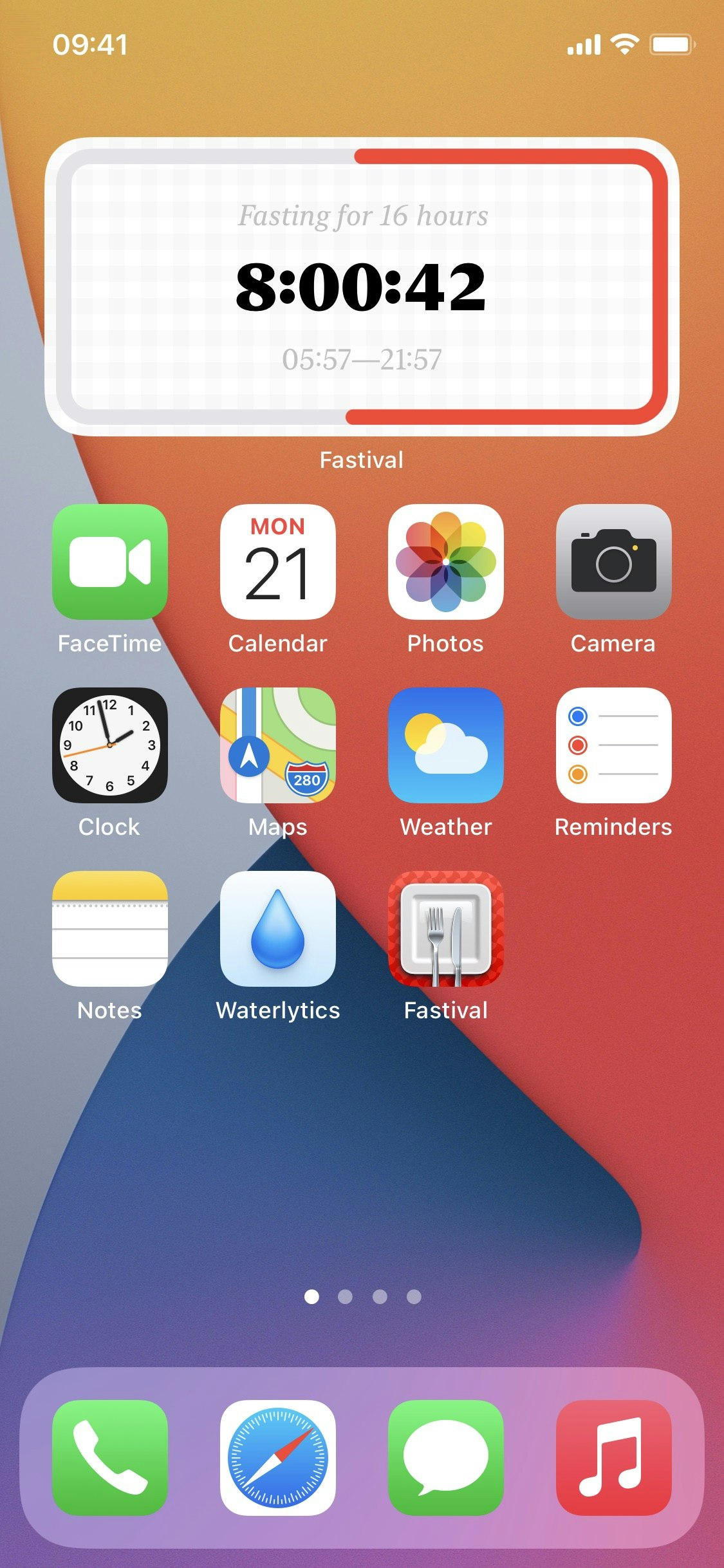724x1568 pixels.
Task: Open the Phone app in the dock
Action: 110,1458
